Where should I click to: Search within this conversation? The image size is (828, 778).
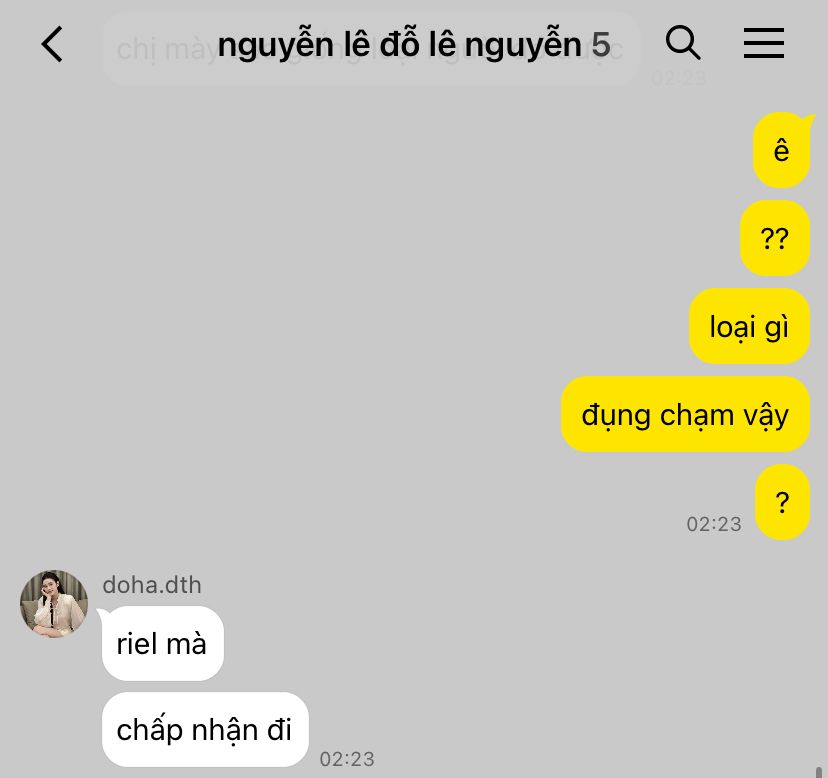pyautogui.click(x=683, y=43)
